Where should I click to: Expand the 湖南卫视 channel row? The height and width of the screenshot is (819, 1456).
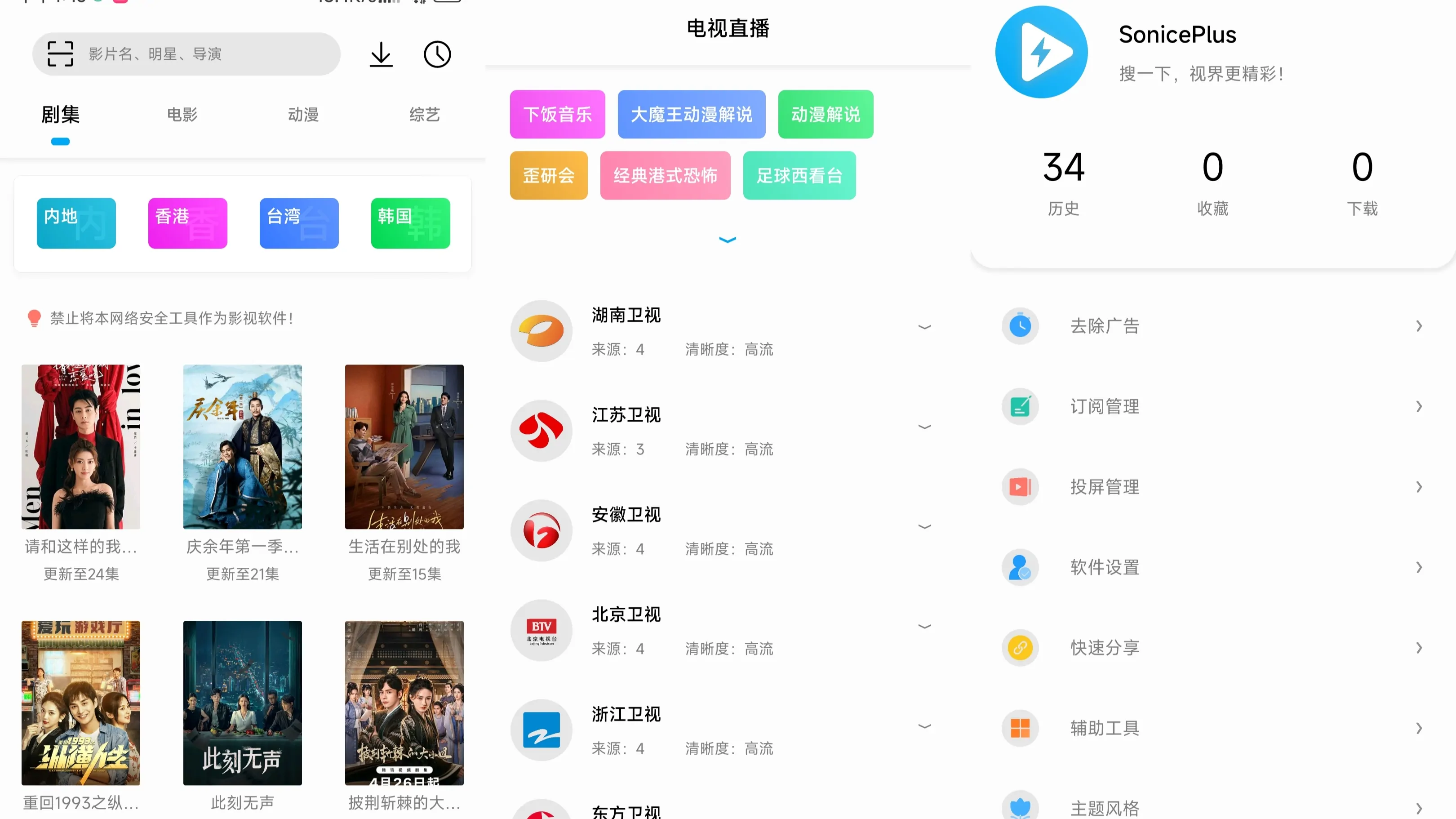(x=925, y=327)
